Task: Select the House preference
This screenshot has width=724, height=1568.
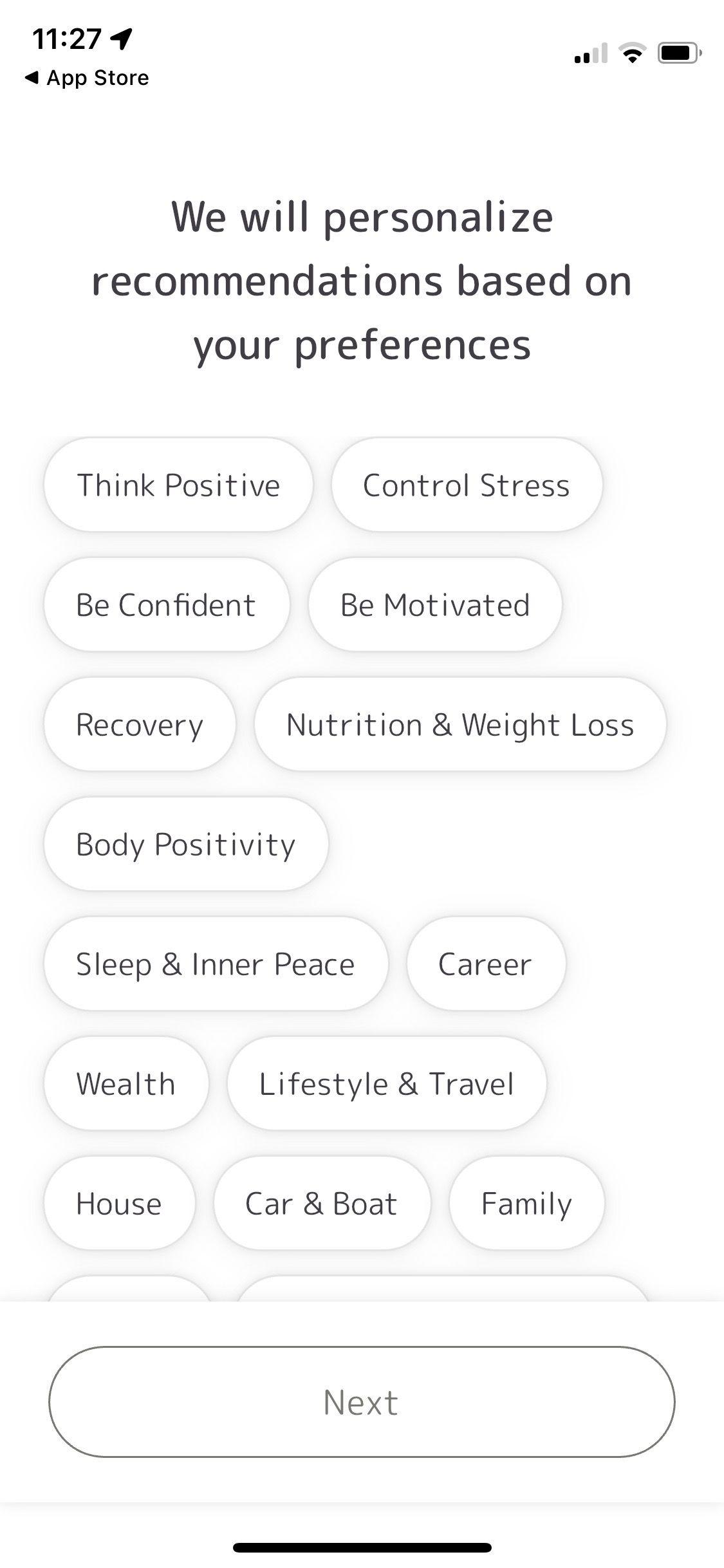Action: click(118, 1203)
